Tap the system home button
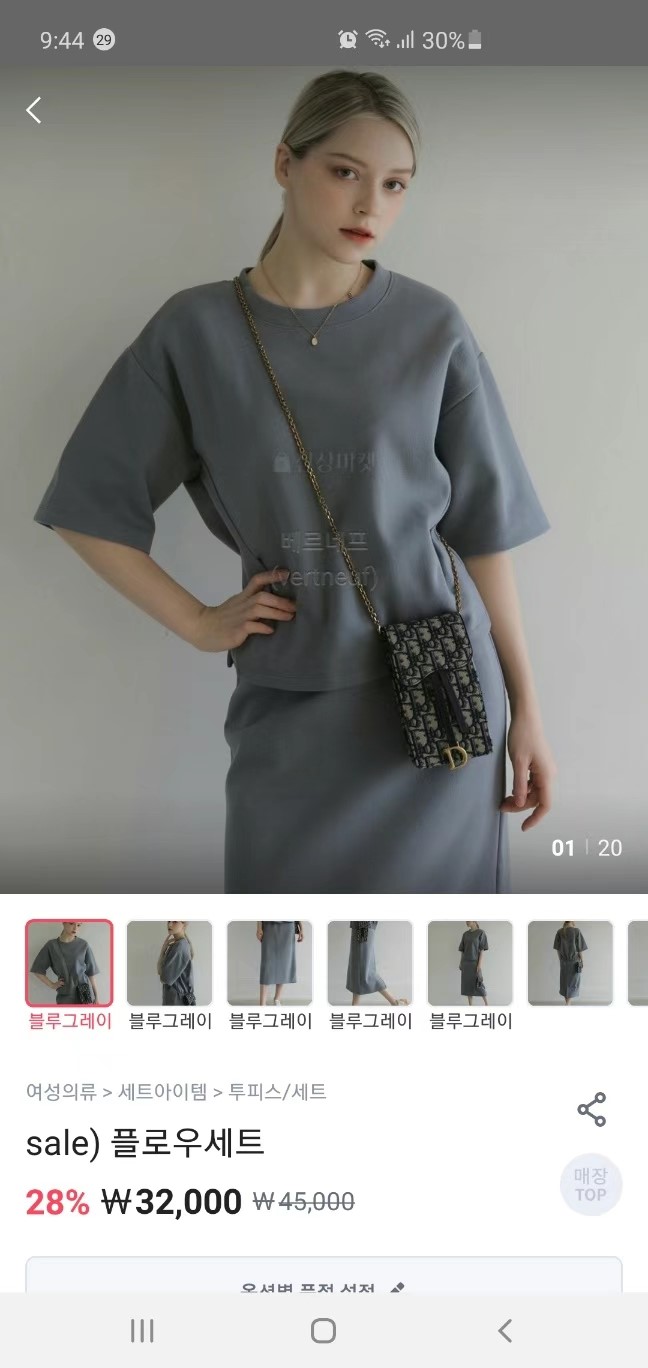This screenshot has width=648, height=1368. tap(323, 1330)
